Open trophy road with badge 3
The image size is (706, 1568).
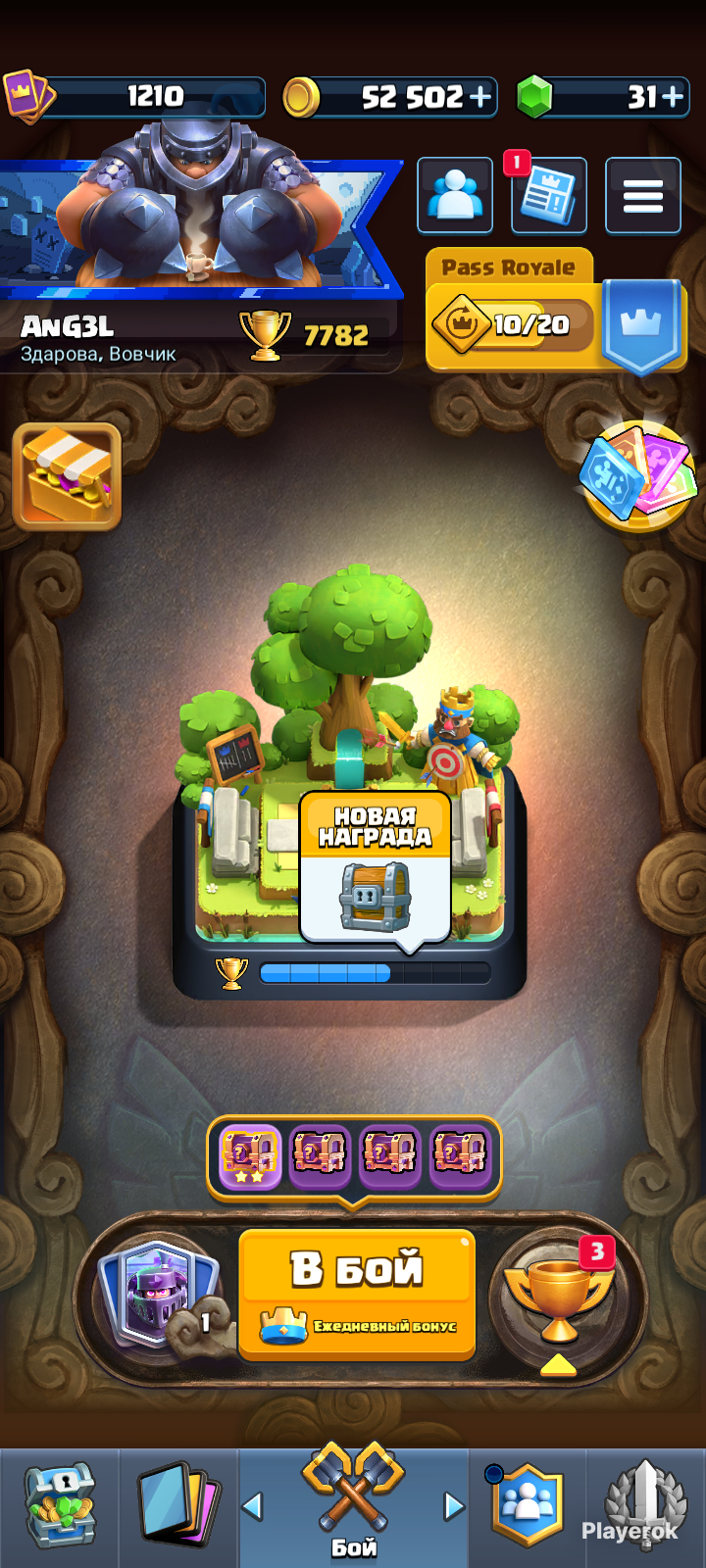(559, 1296)
